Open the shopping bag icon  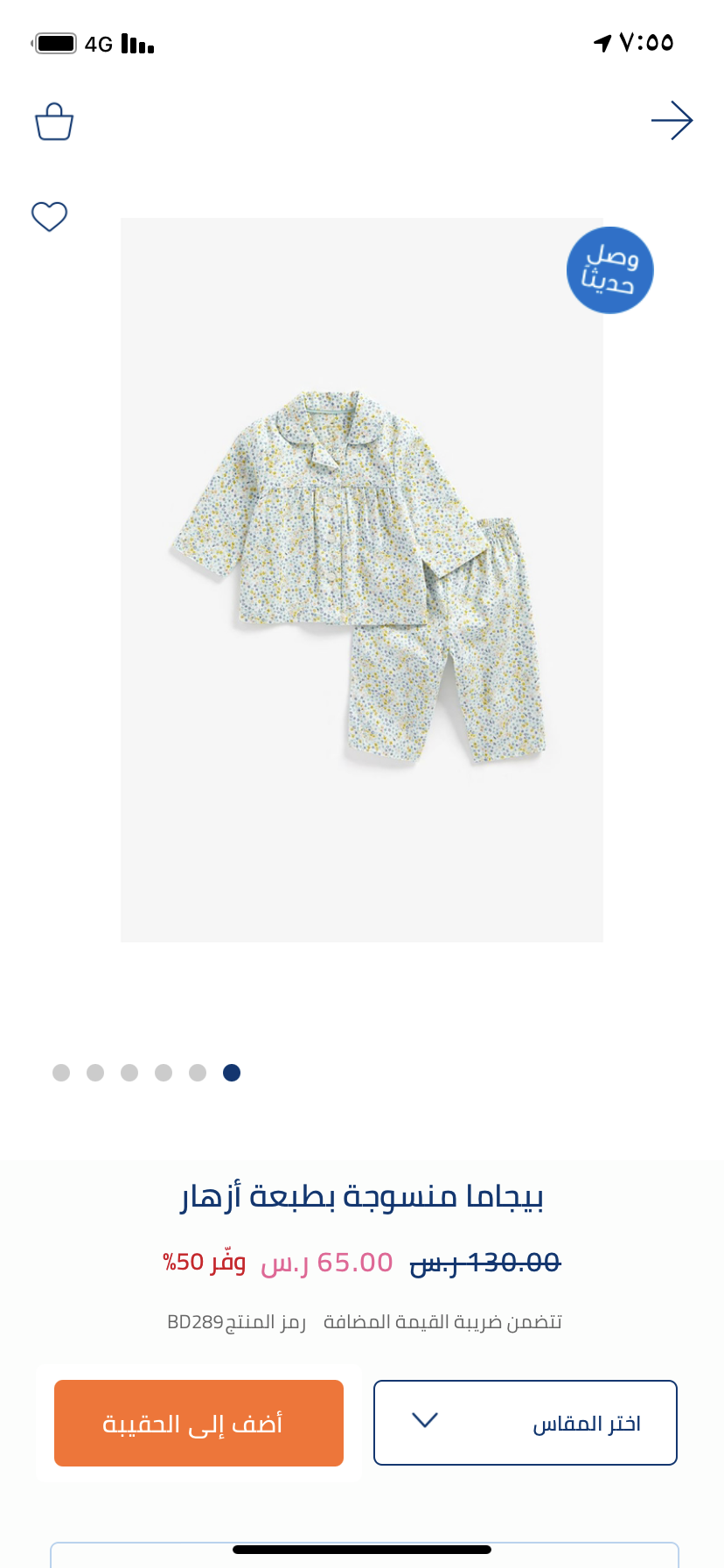[53, 122]
